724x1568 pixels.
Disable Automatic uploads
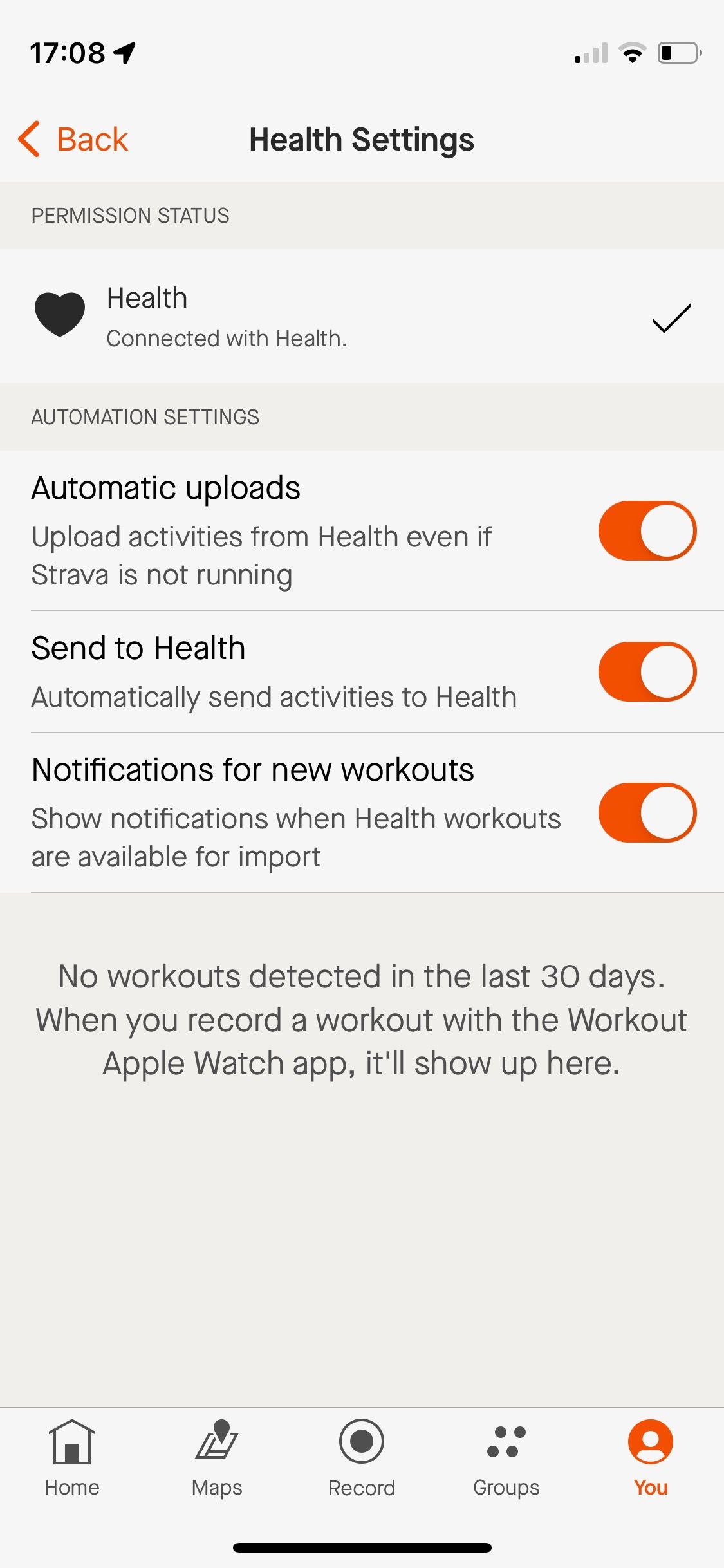(x=647, y=530)
